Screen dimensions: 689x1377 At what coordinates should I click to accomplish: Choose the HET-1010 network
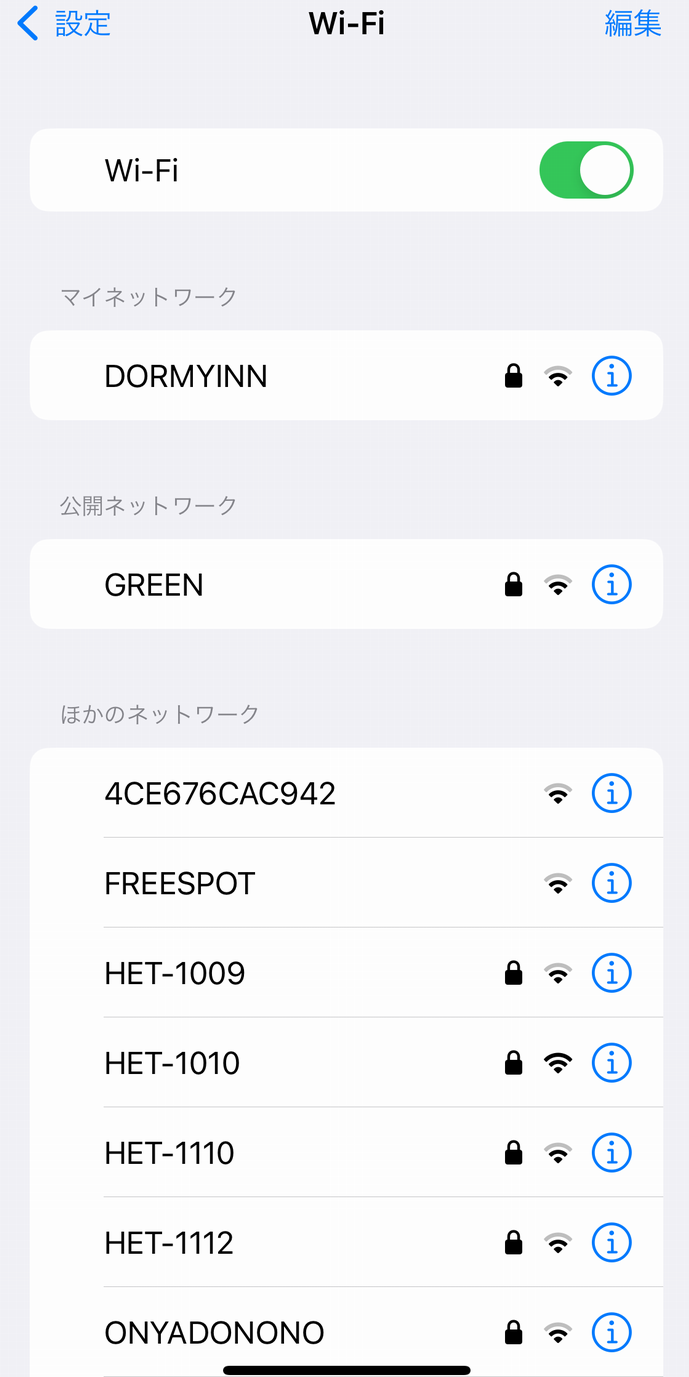tap(172, 1064)
